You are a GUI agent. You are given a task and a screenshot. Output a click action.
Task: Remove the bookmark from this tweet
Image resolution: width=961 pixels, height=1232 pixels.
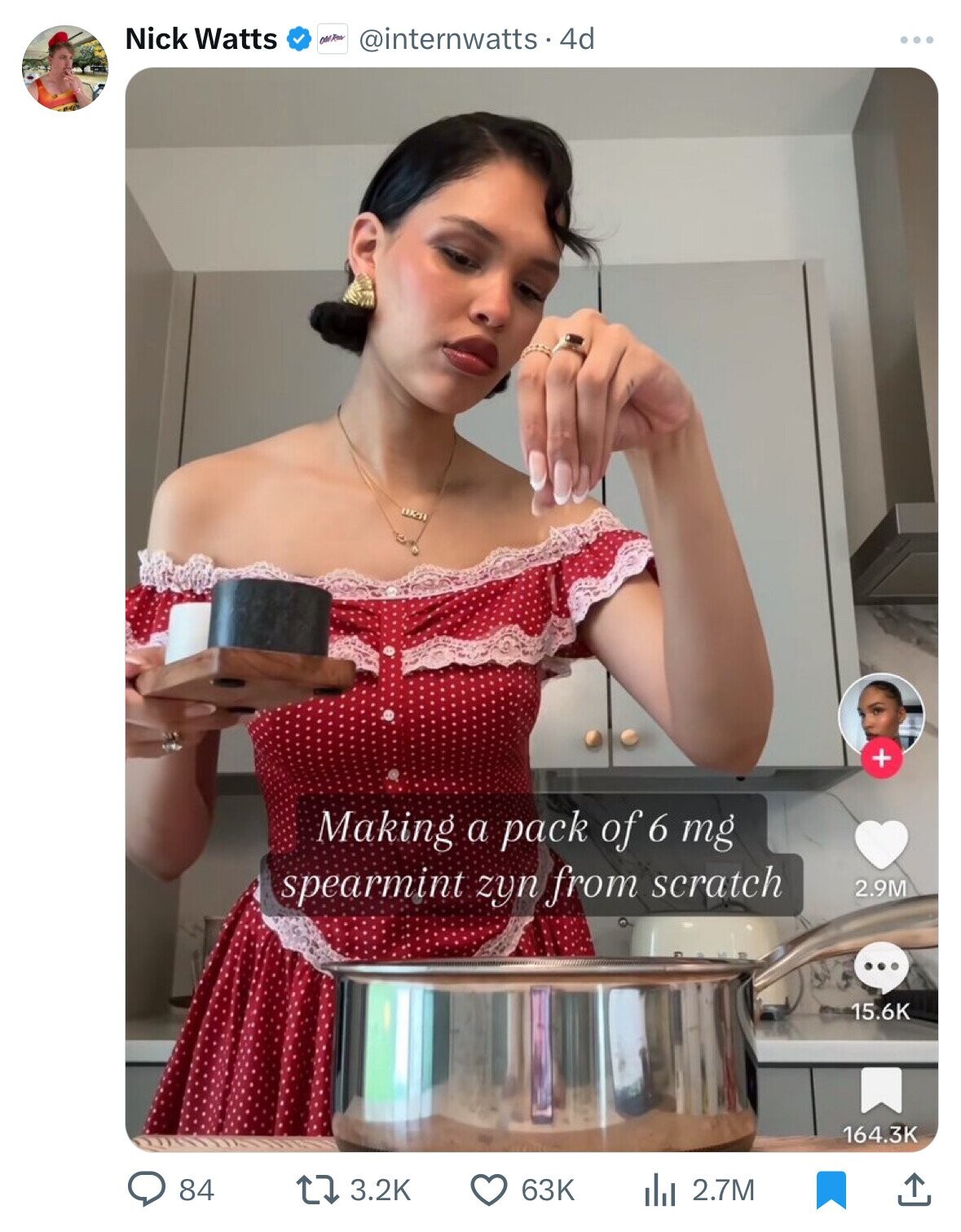pos(831,1190)
